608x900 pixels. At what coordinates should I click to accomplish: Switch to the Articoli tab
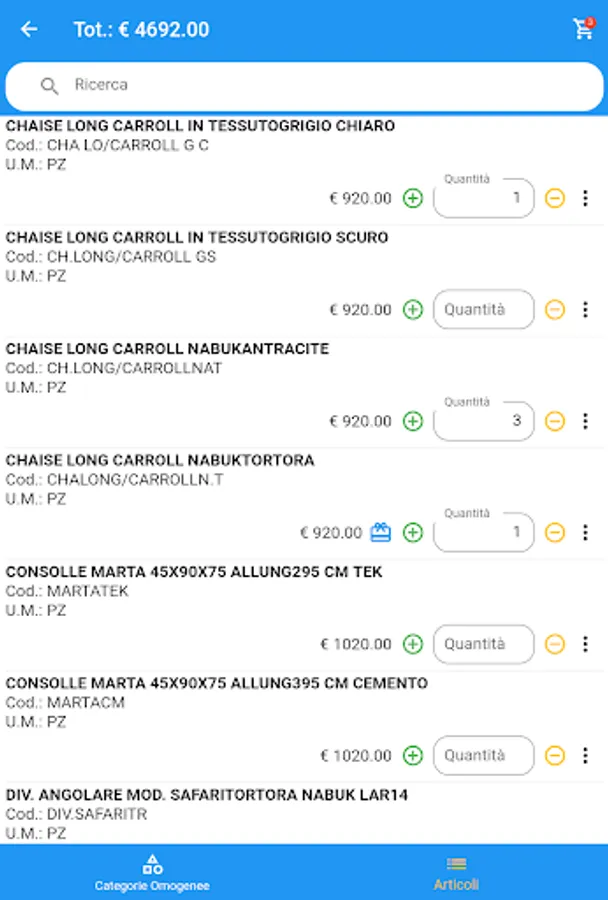456,872
